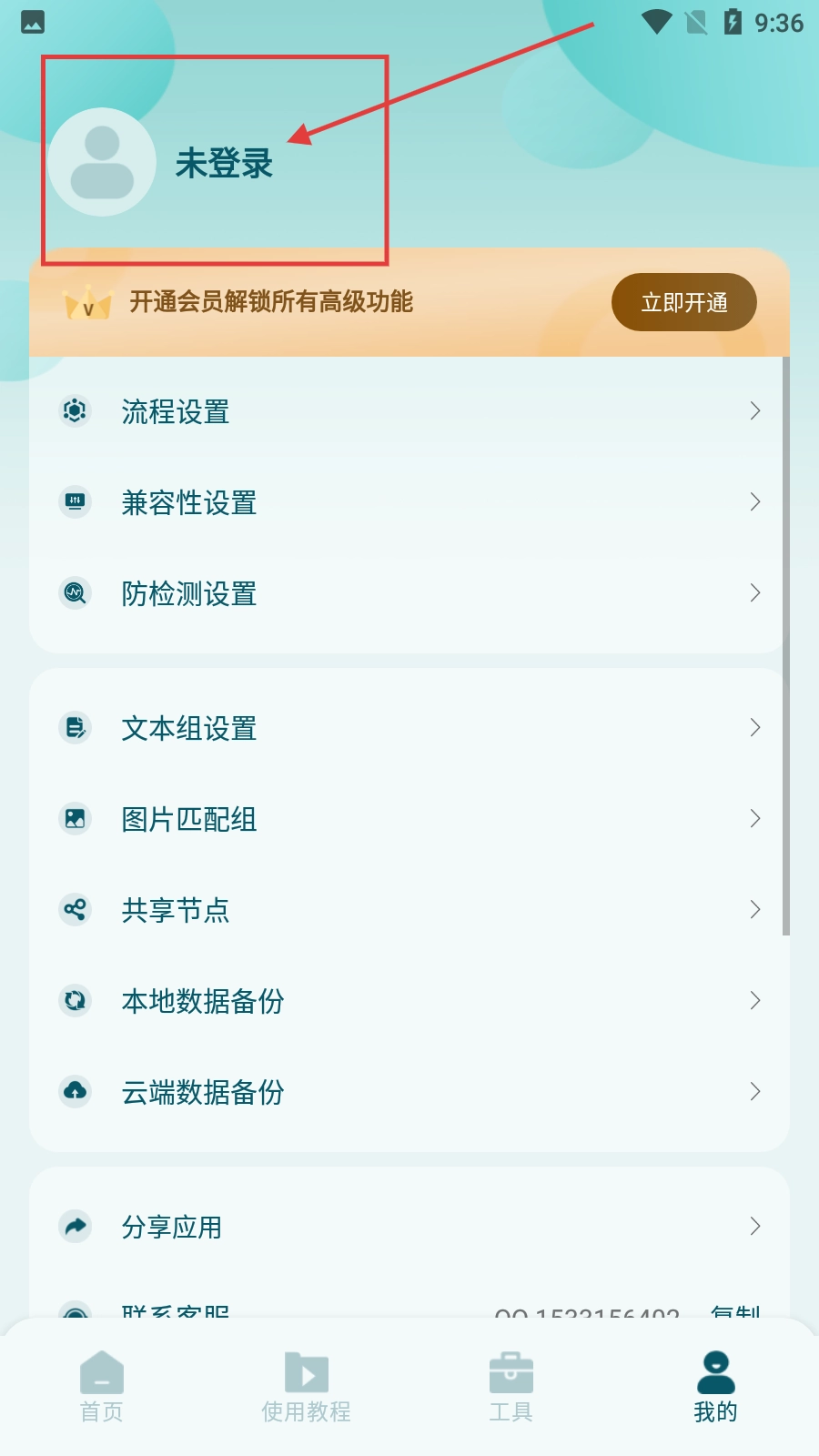Tap 未登录 to log in
Screen dimensions: 819x1456
pos(224,164)
